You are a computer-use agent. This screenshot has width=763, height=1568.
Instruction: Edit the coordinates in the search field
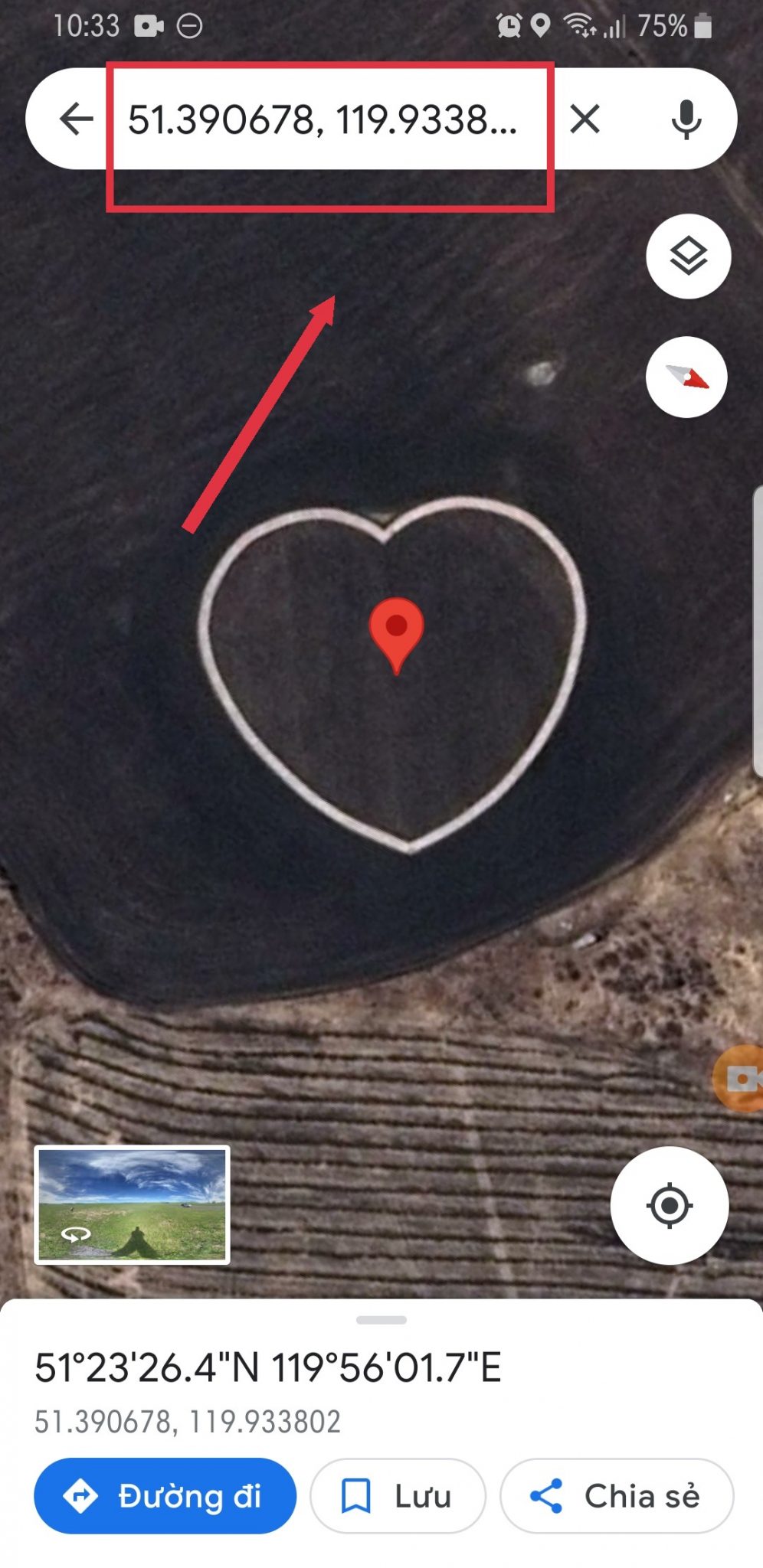point(322,120)
